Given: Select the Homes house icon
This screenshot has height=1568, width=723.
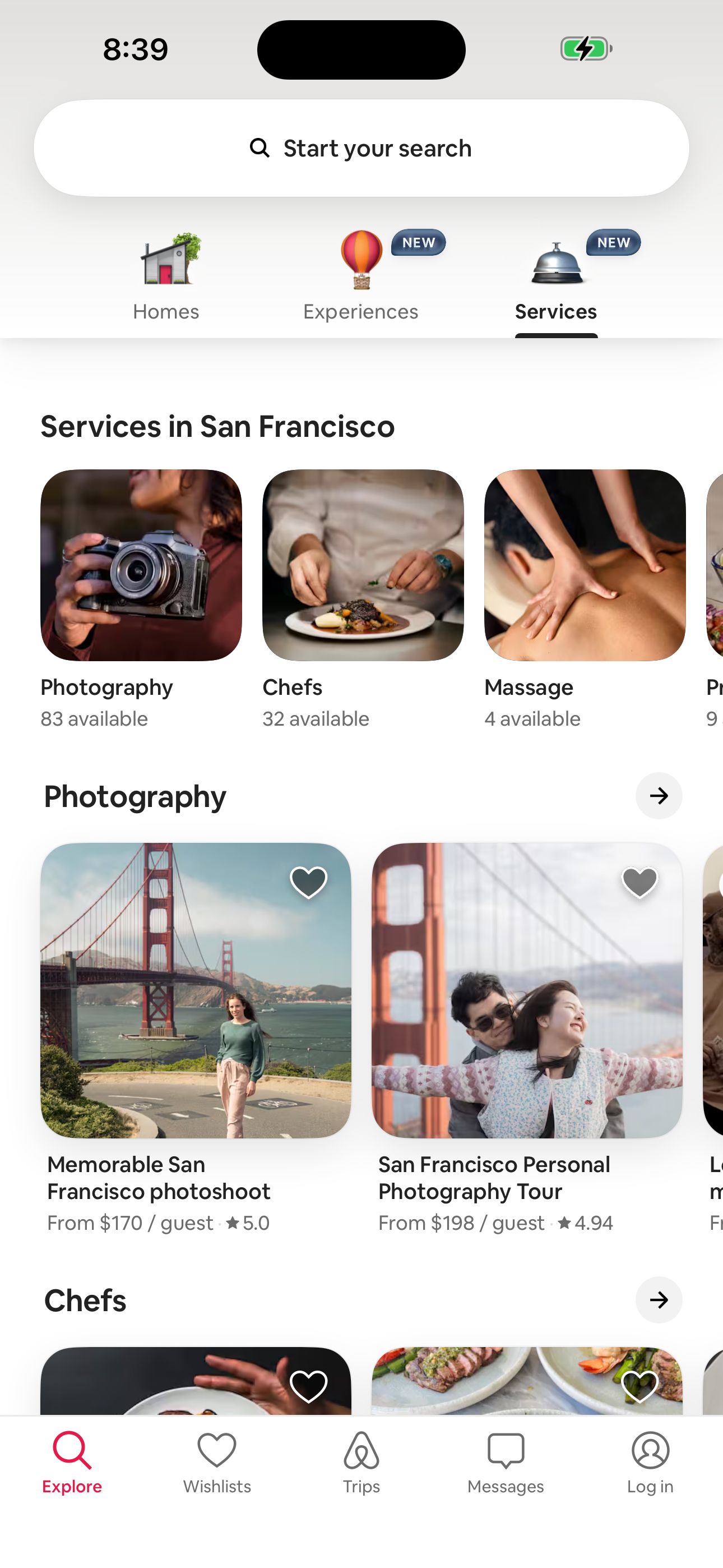Looking at the screenshot, I should [166, 262].
